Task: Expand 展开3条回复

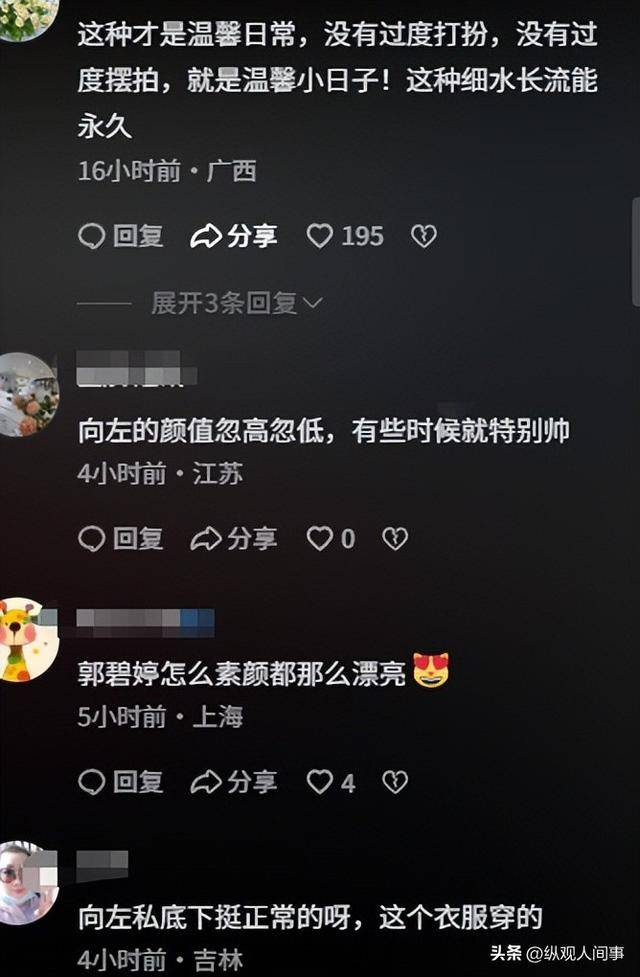Action: coord(236,303)
